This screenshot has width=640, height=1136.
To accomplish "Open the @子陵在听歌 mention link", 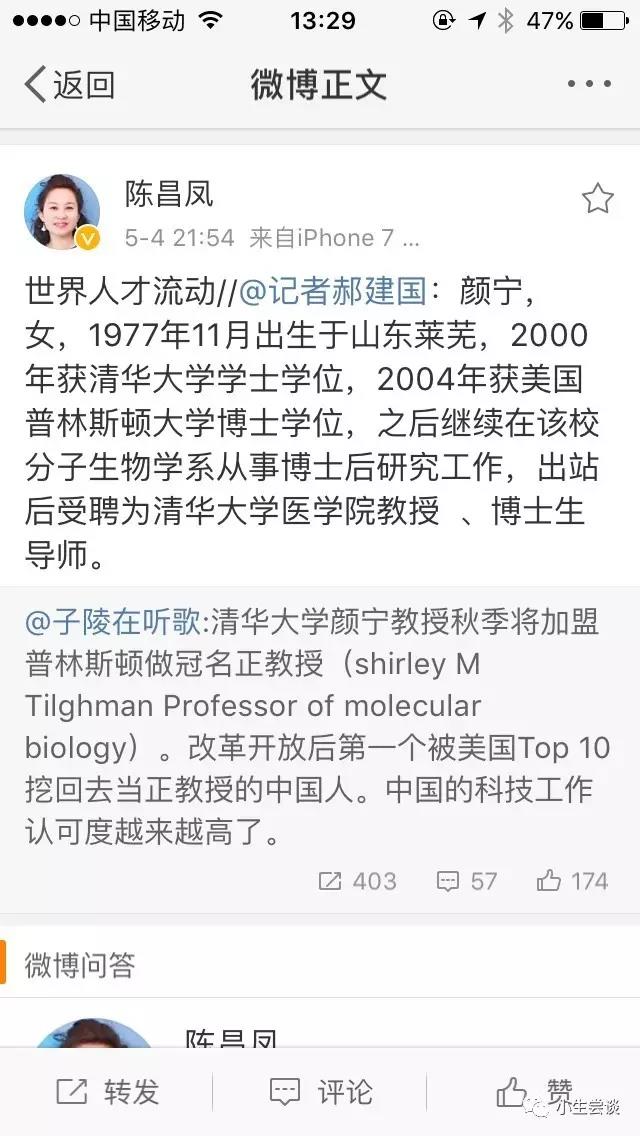I will [113, 622].
